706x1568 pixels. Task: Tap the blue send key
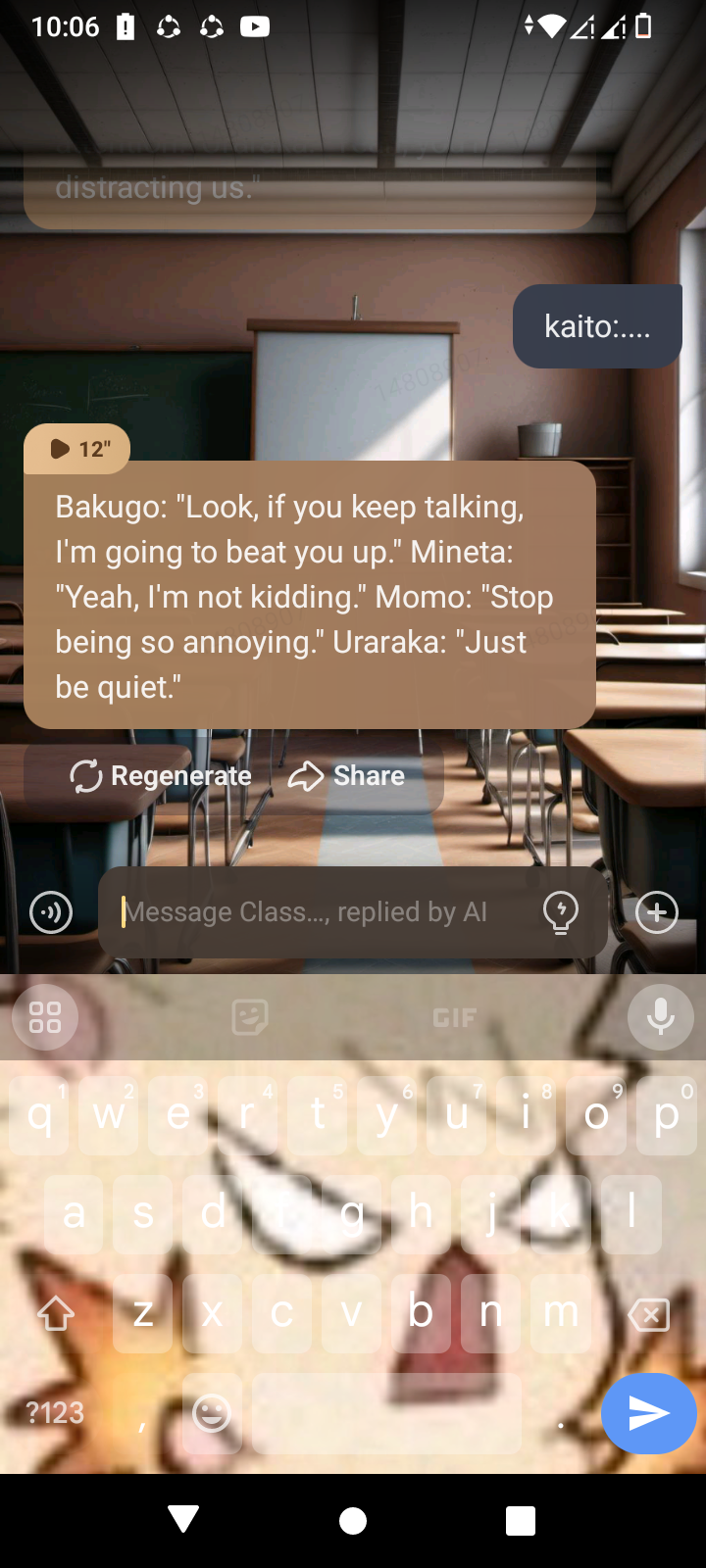tap(648, 1413)
